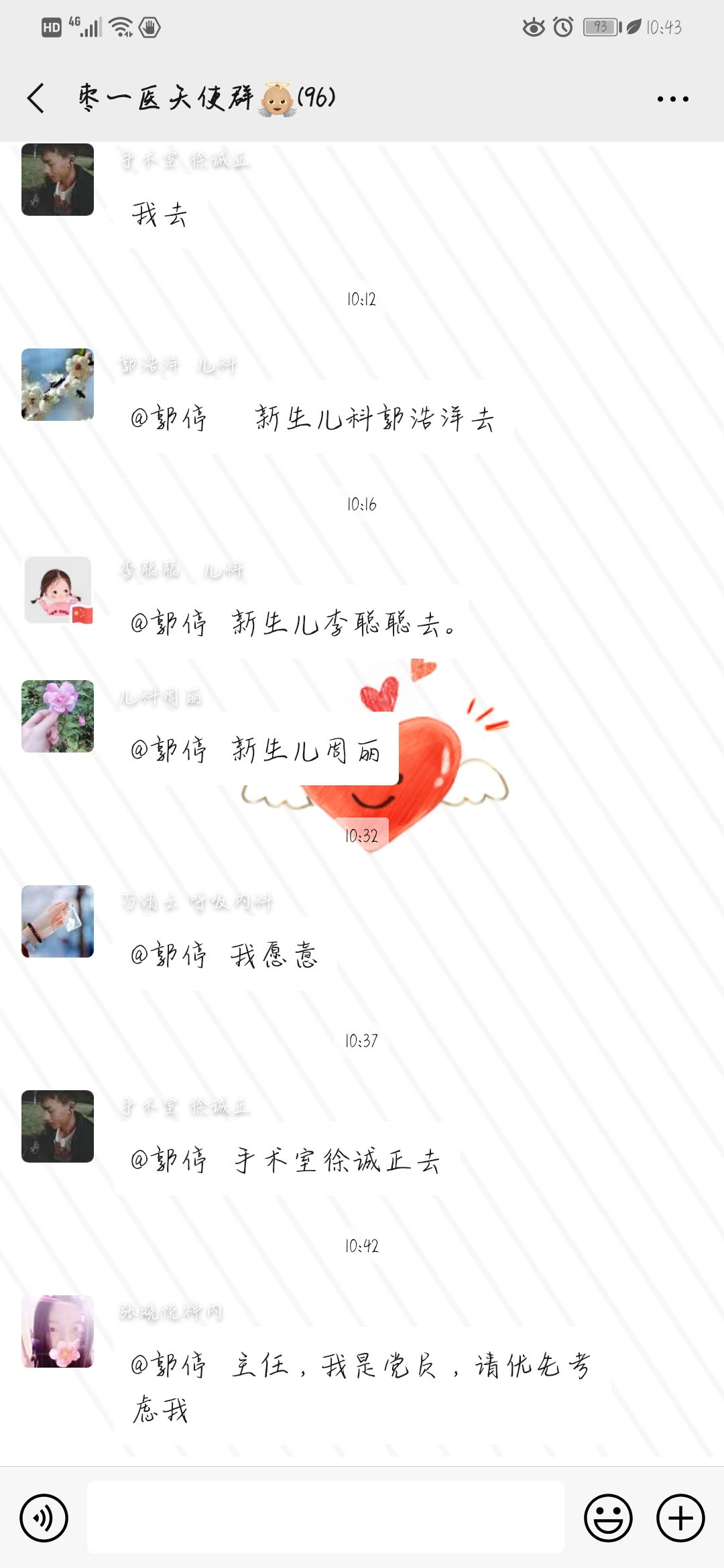Viewport: 724px width, 1568px height.
Task: Open 李聪聪 儿科 profile avatar
Action: pos(58,590)
